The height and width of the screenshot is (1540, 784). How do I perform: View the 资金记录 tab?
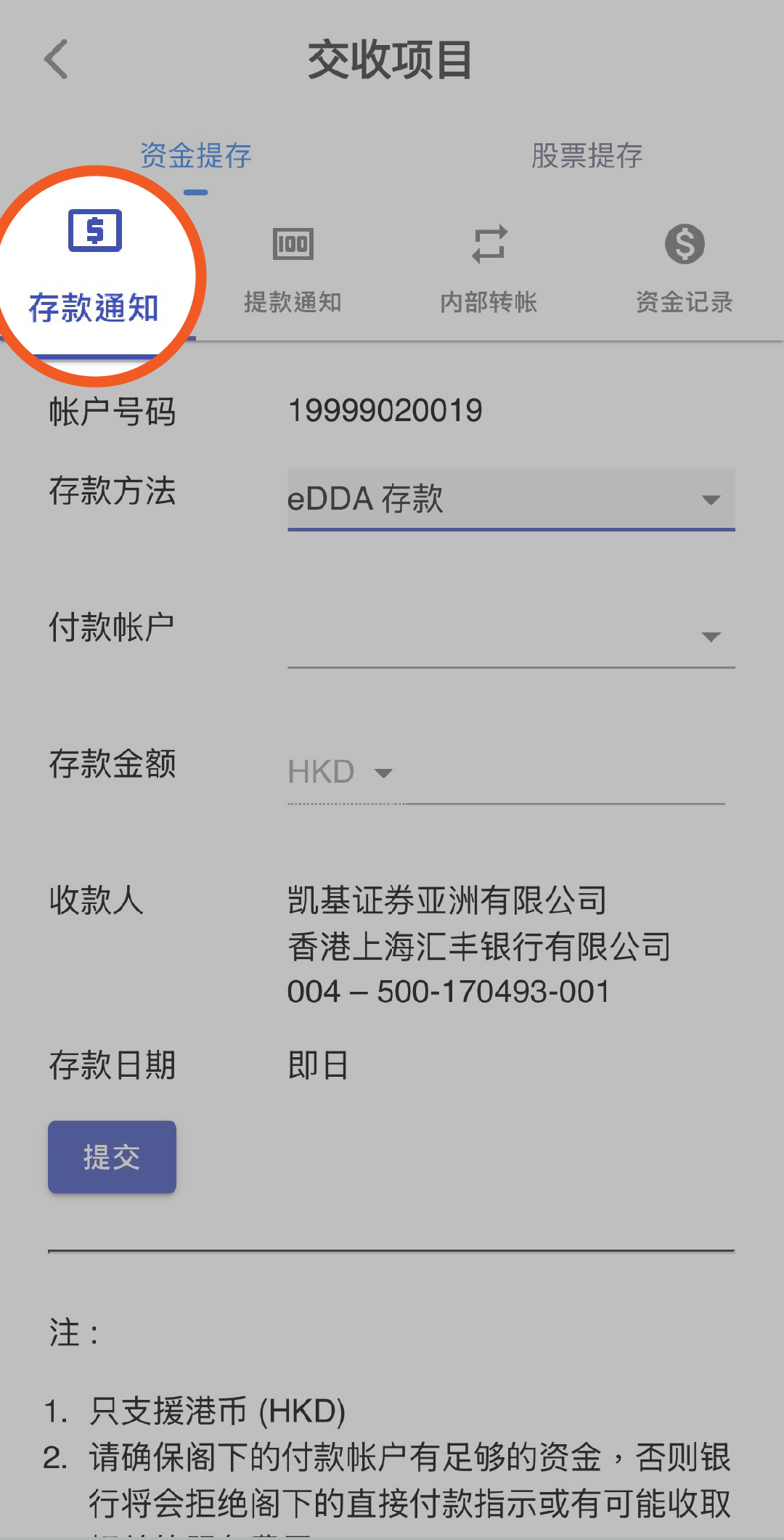coord(685,269)
